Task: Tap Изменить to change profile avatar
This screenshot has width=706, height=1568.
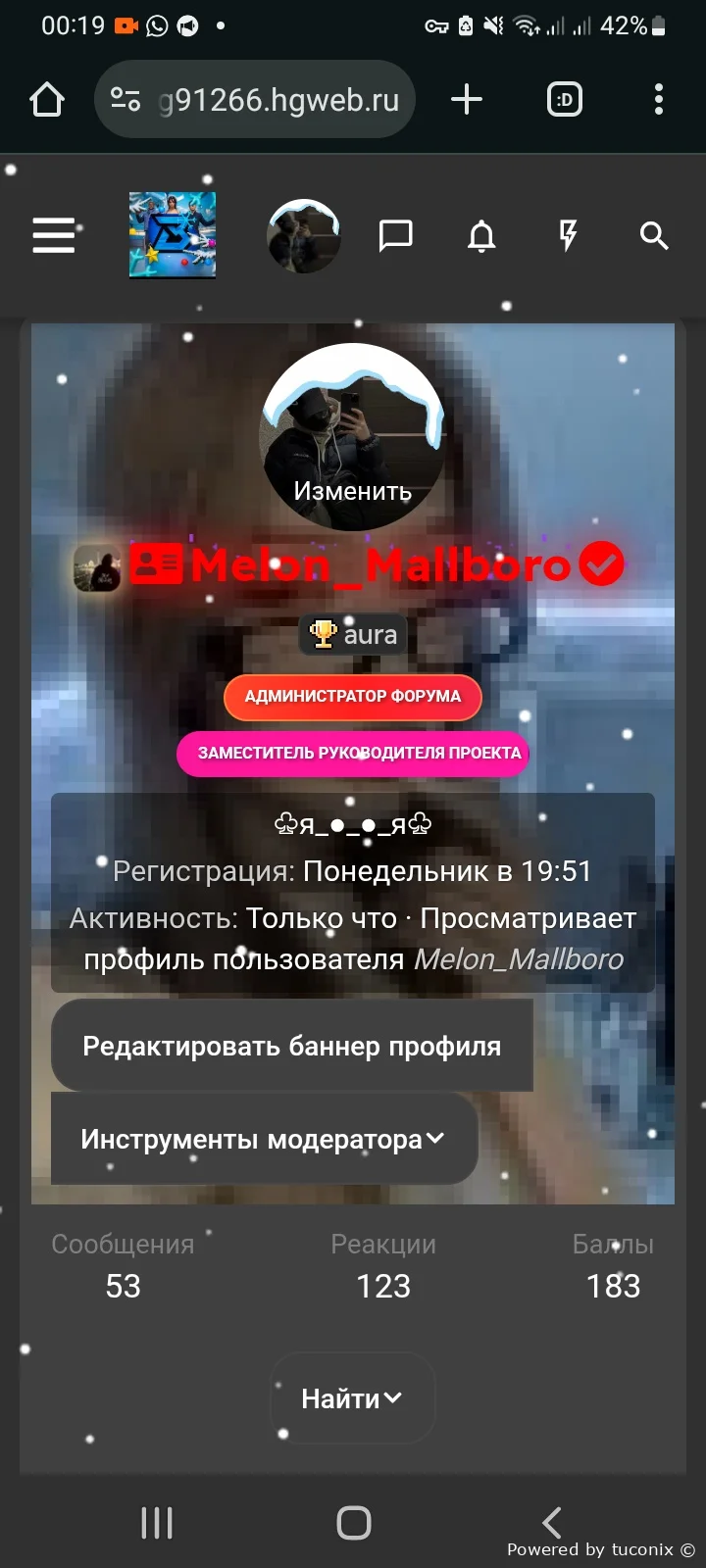Action: tap(352, 491)
